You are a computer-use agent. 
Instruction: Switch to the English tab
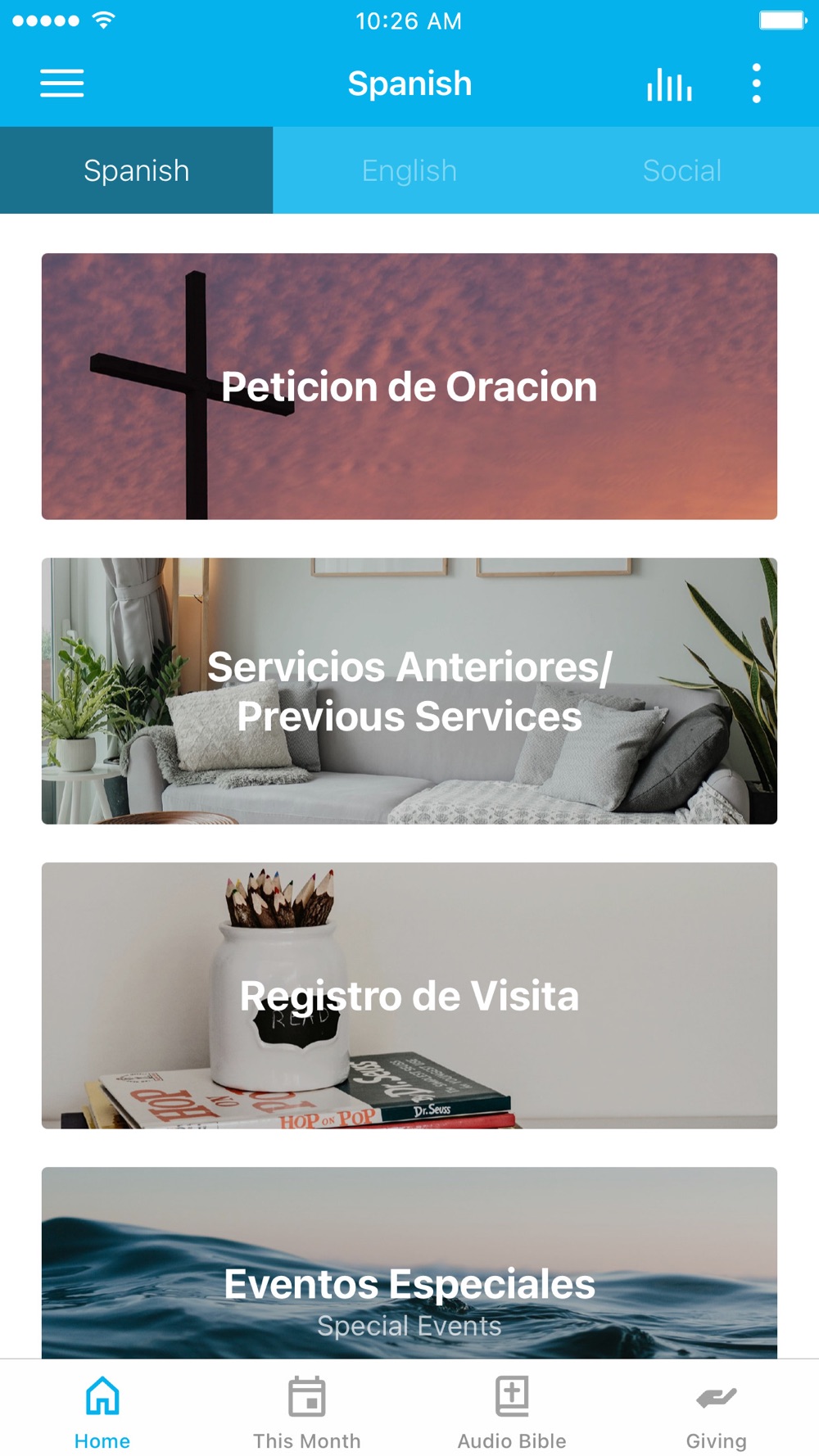409,170
